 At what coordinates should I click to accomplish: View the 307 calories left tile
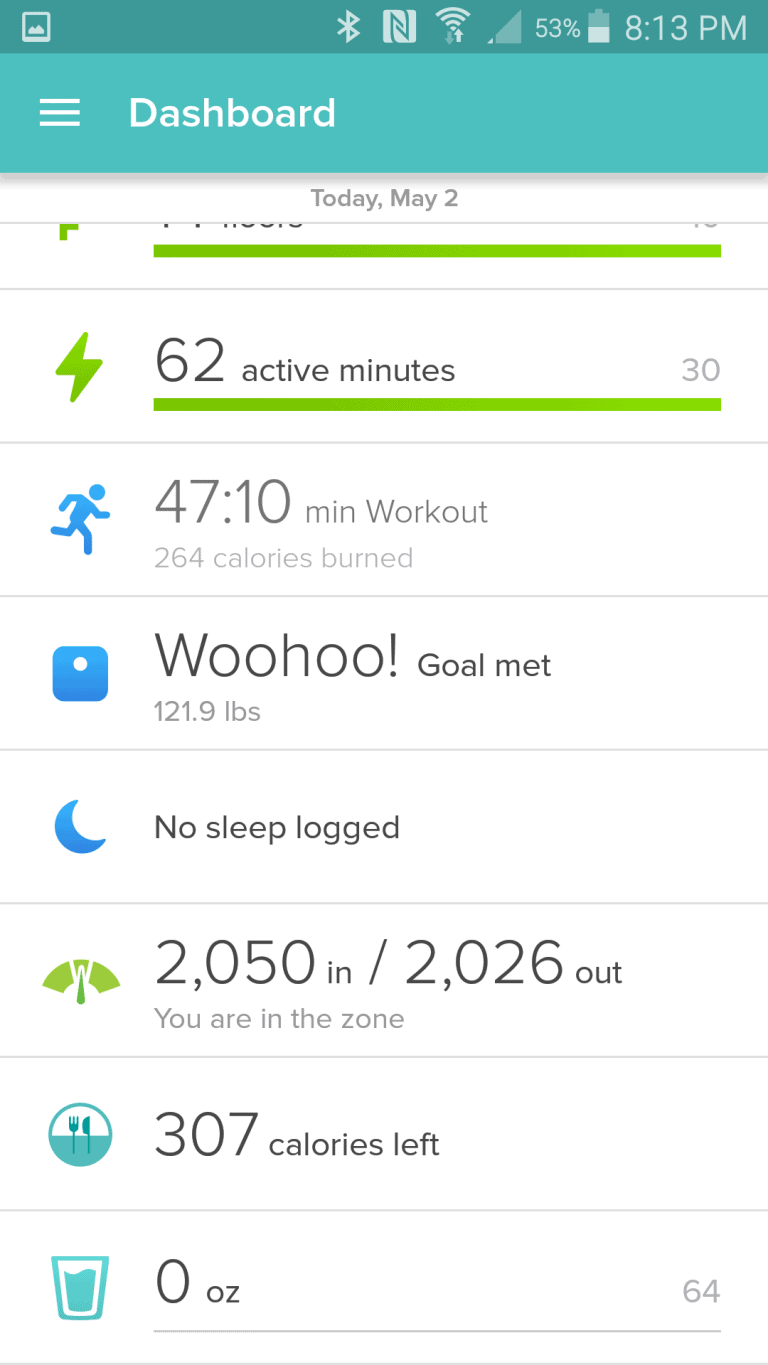(384, 1134)
